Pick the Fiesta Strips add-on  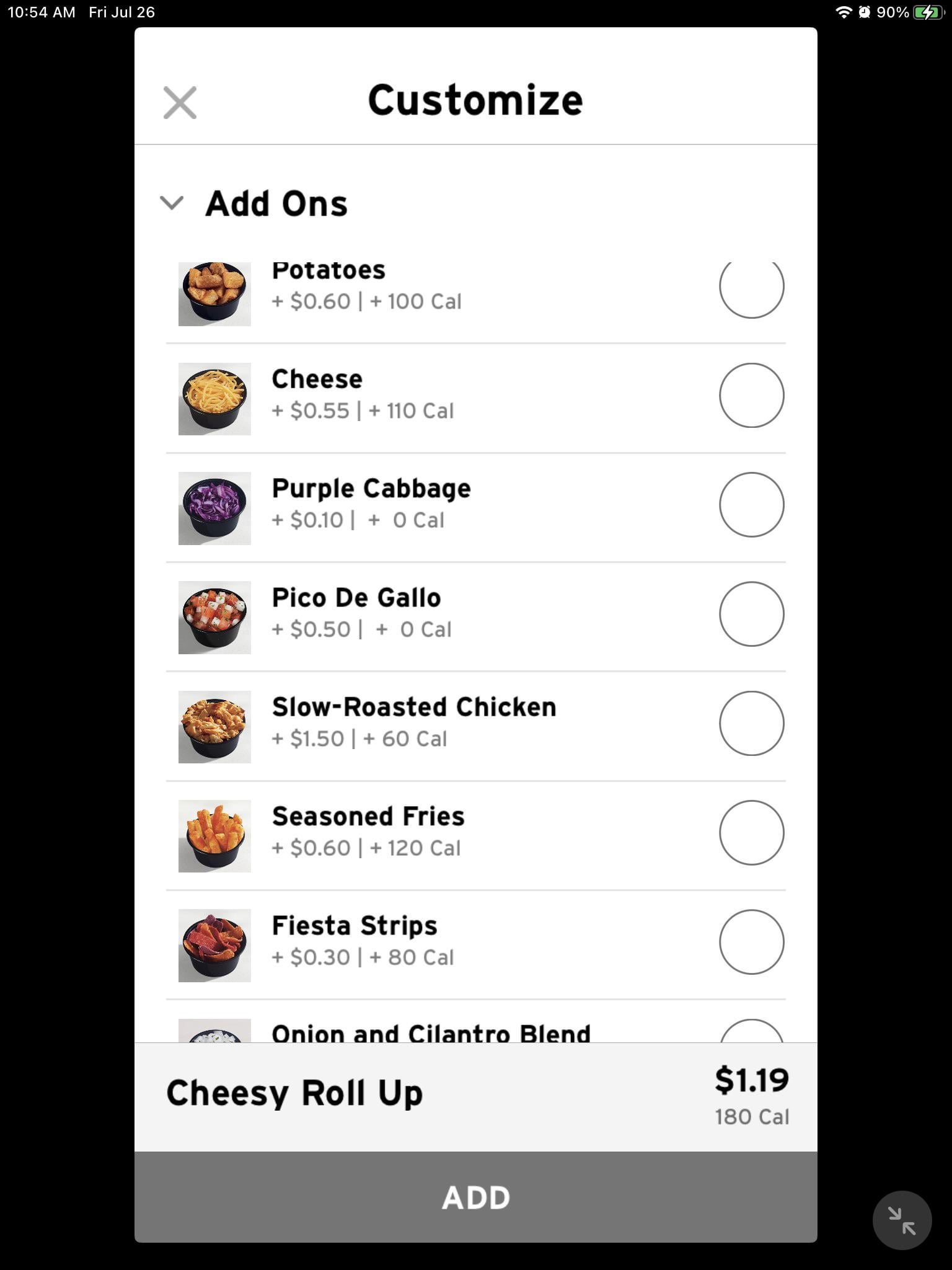point(751,941)
